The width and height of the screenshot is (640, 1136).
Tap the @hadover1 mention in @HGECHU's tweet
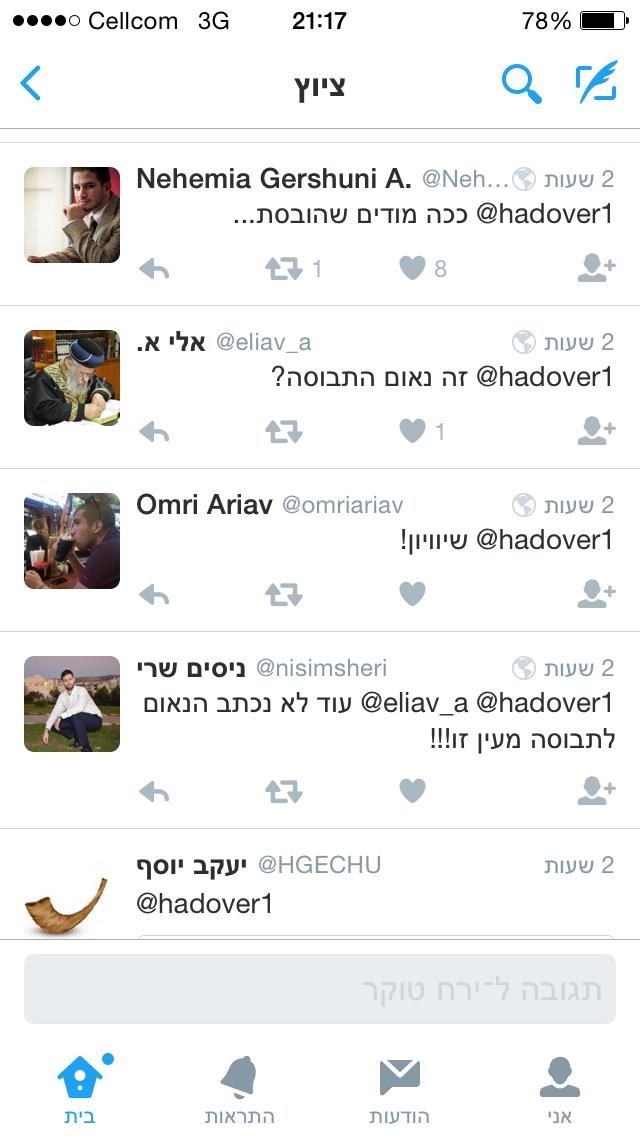204,903
